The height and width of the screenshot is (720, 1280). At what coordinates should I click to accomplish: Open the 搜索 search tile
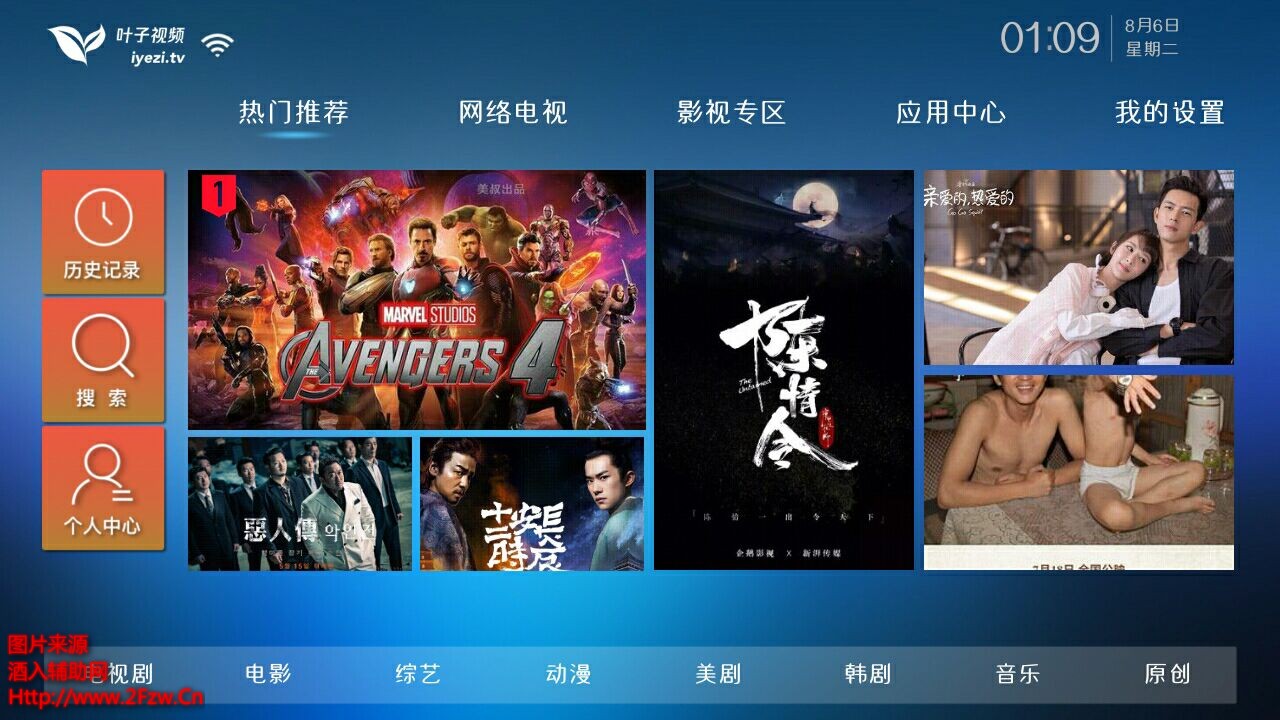[103, 360]
